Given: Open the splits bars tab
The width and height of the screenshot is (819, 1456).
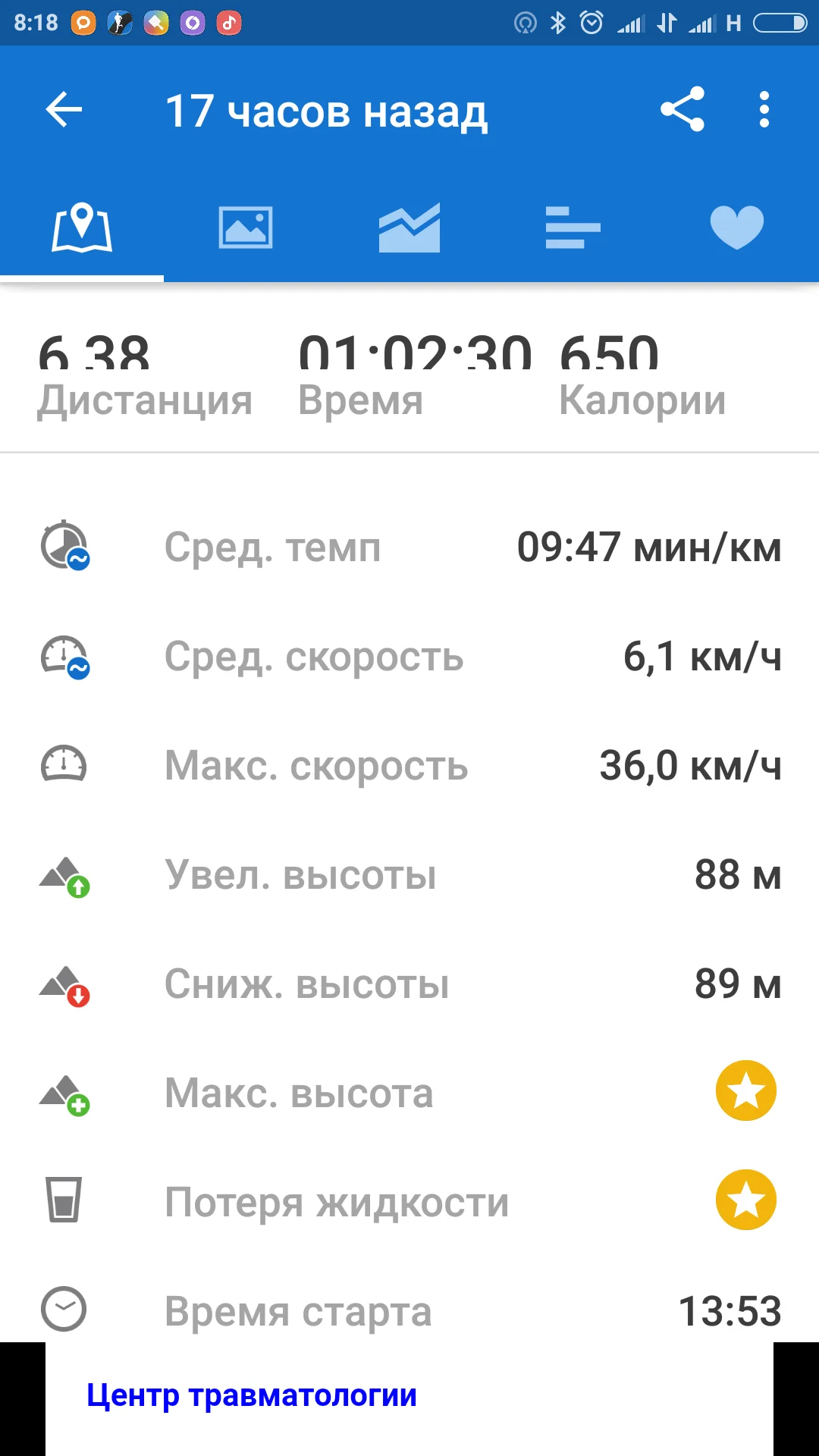Looking at the screenshot, I should 573,227.
